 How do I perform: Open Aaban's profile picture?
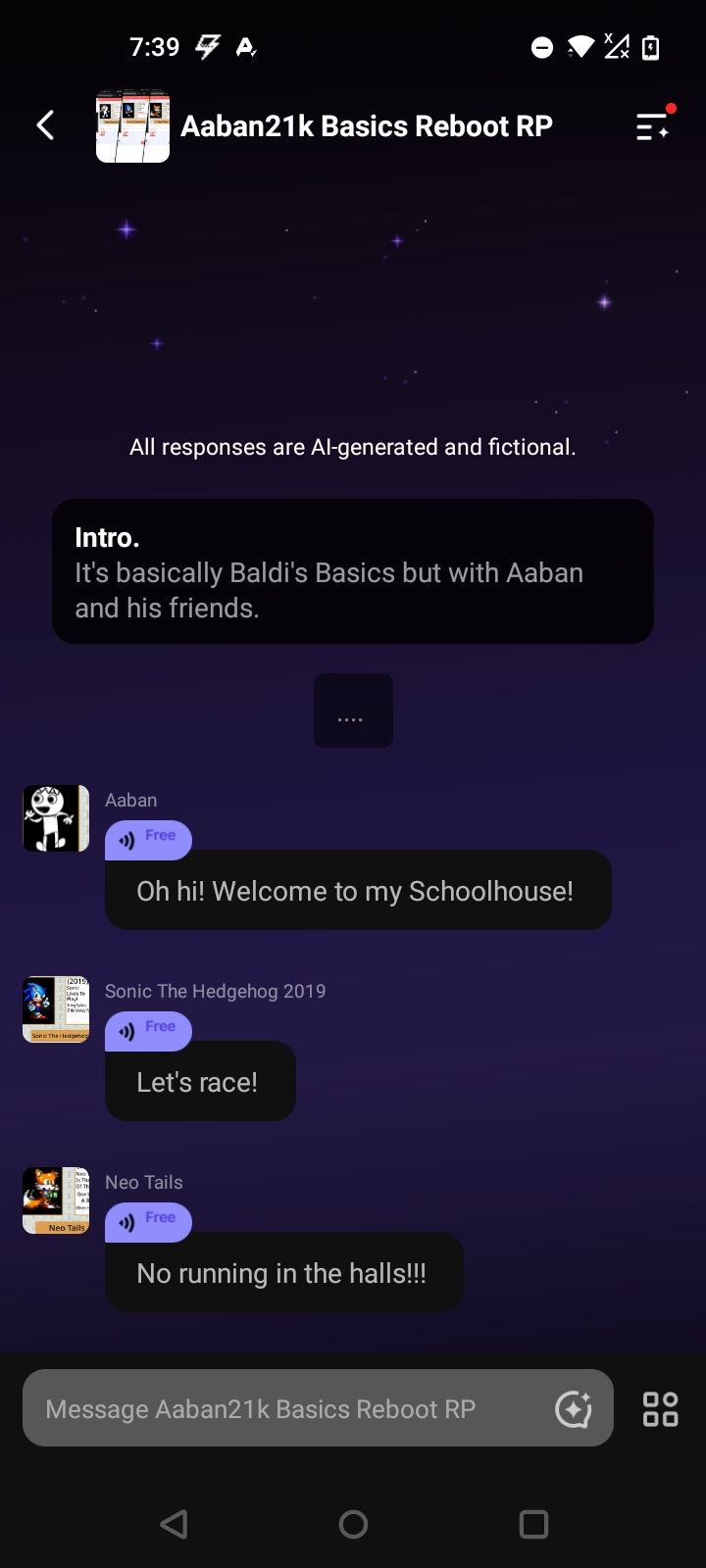pos(56,818)
